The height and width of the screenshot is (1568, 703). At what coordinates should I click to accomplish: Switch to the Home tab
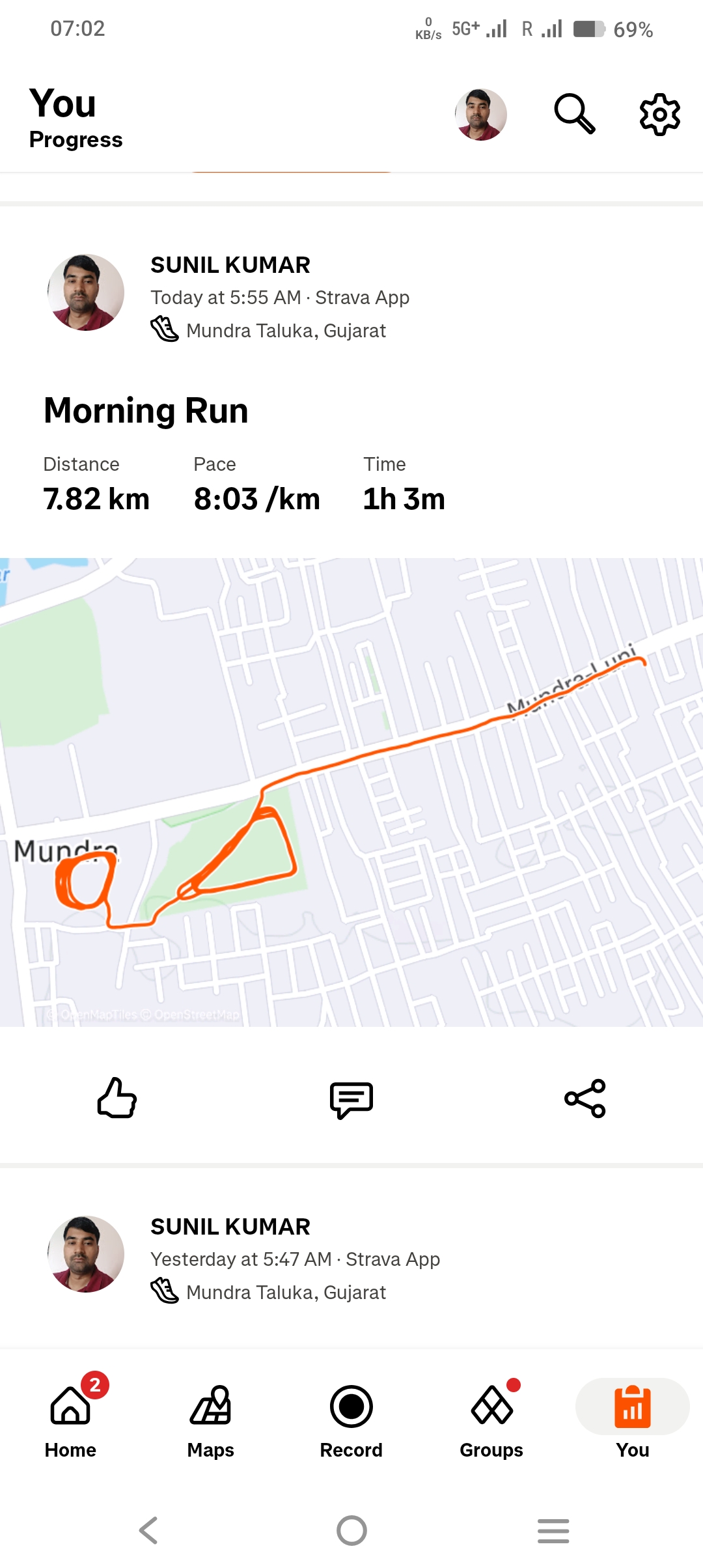tap(70, 1421)
